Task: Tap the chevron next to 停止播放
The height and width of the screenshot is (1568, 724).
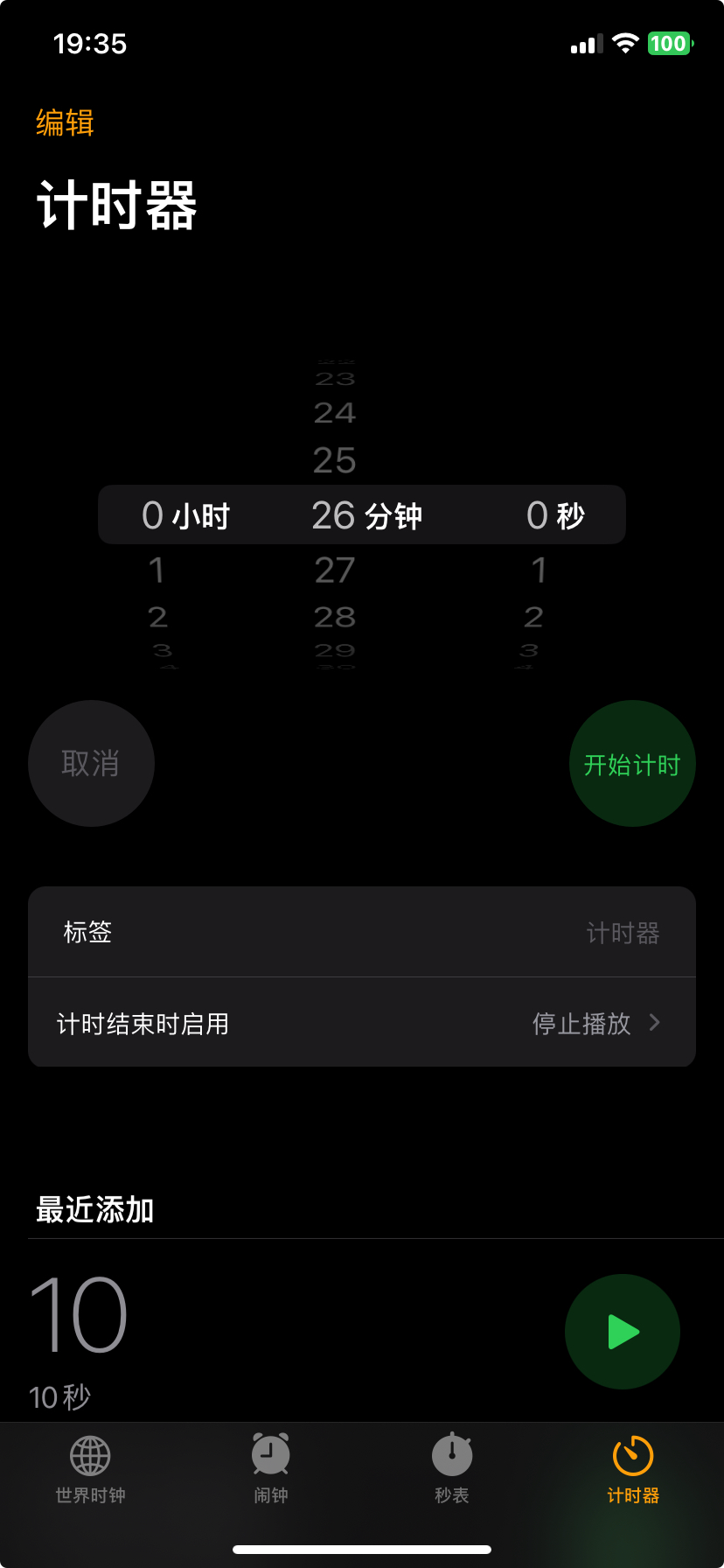Action: click(655, 1022)
